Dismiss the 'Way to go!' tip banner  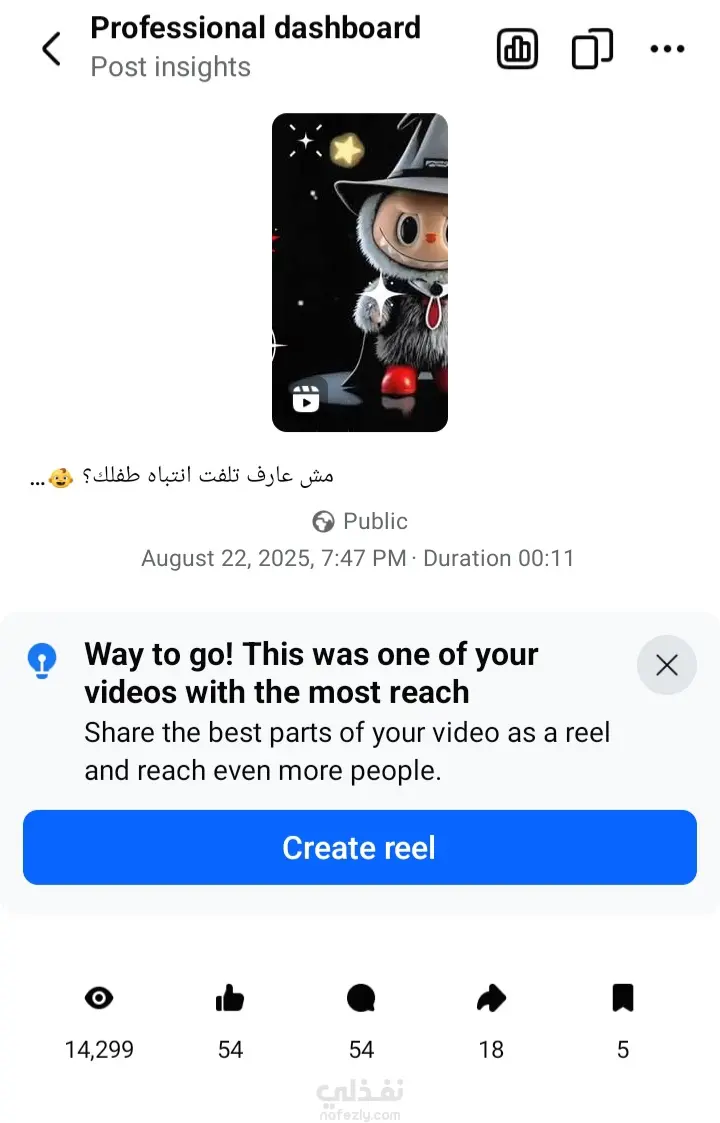coord(667,665)
